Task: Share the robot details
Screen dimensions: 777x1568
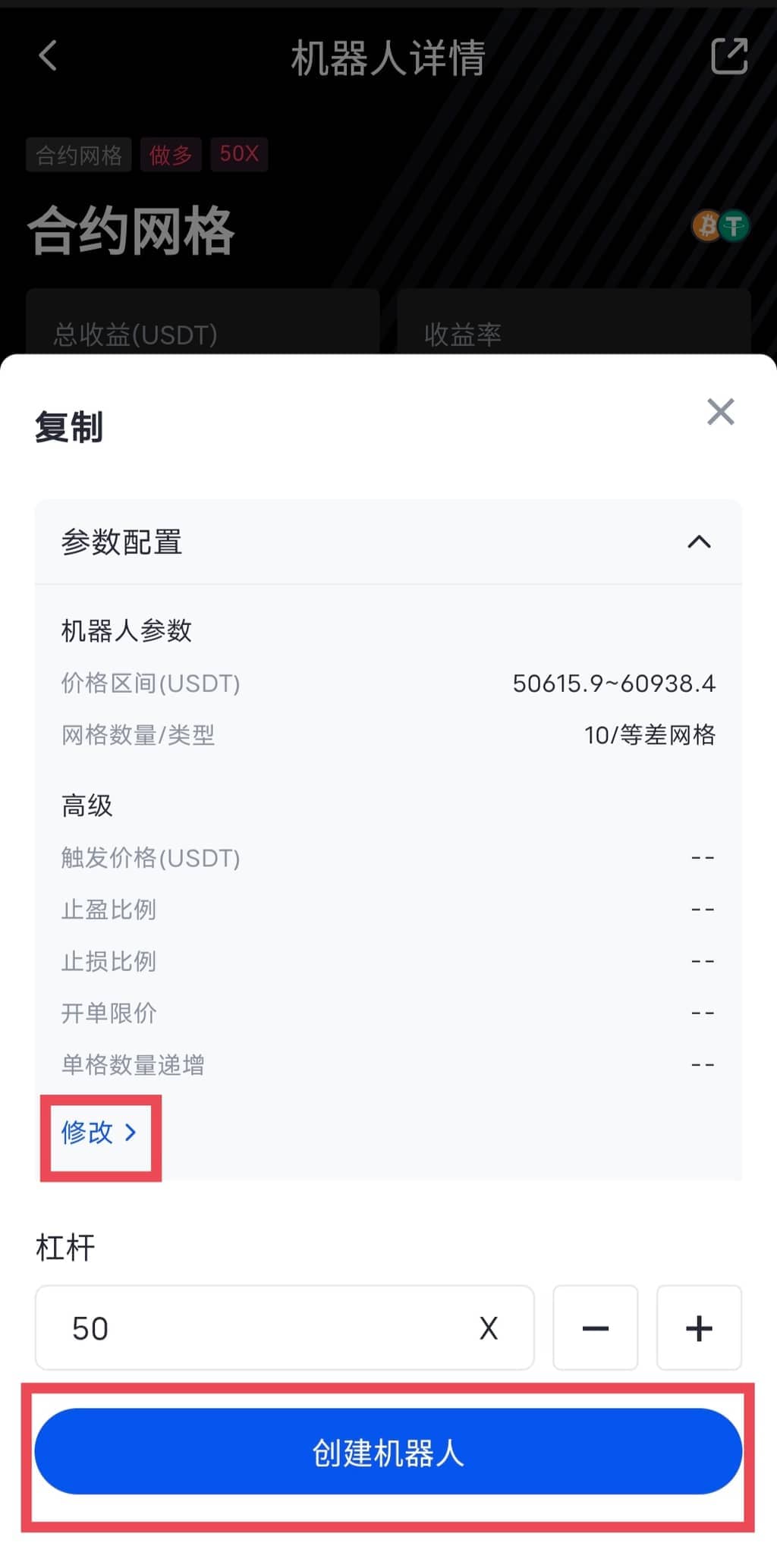Action: click(729, 56)
